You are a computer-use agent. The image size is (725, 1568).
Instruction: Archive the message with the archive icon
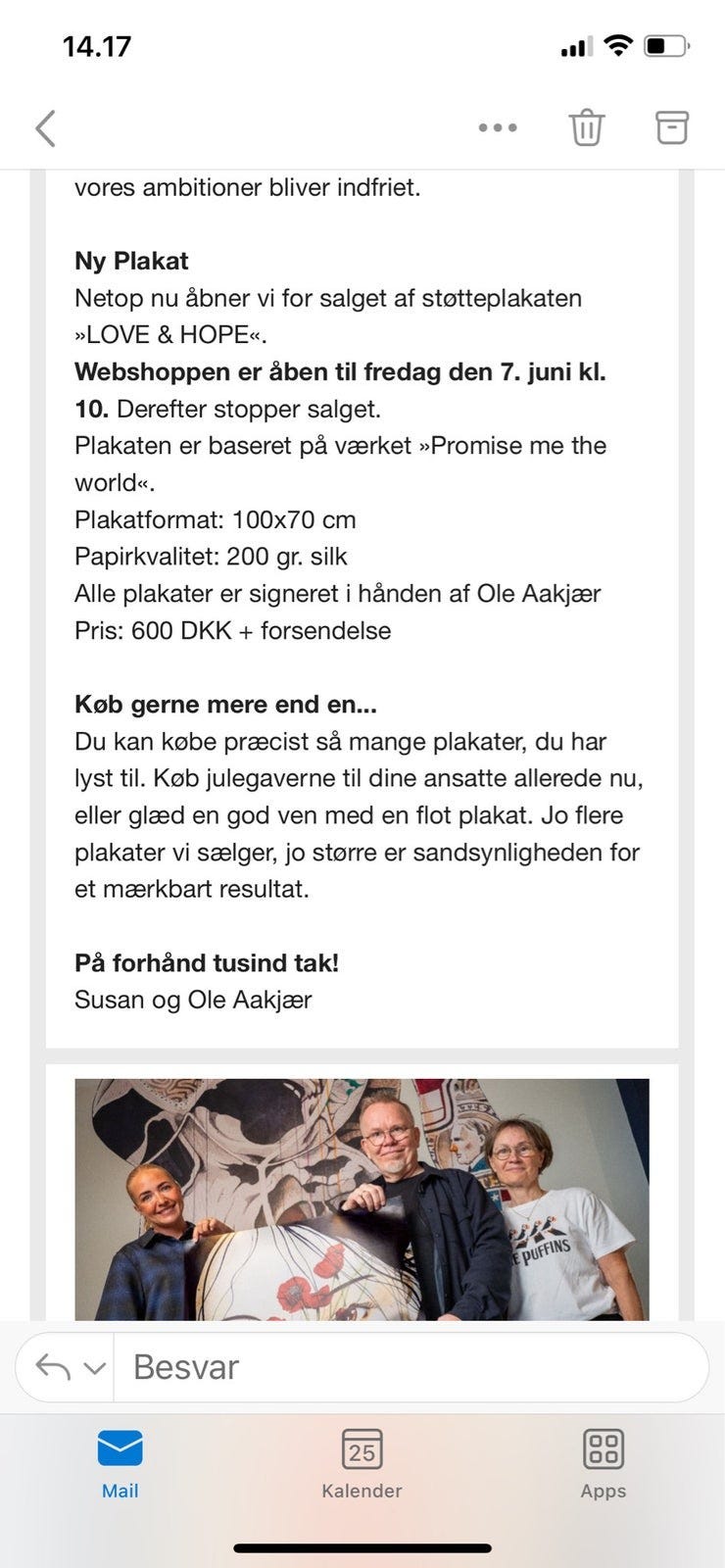coord(671,126)
